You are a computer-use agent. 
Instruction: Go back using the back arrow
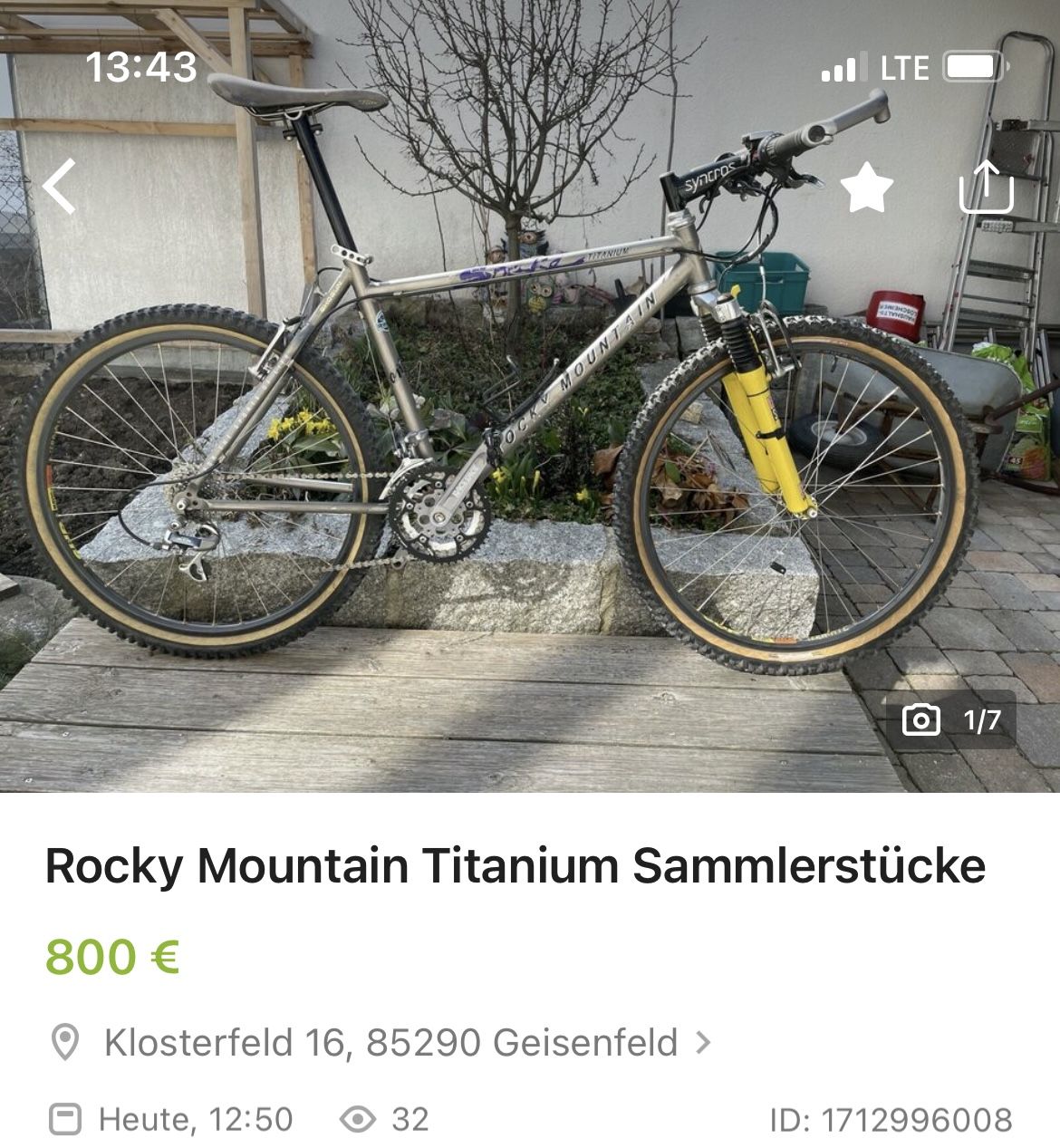(60, 186)
